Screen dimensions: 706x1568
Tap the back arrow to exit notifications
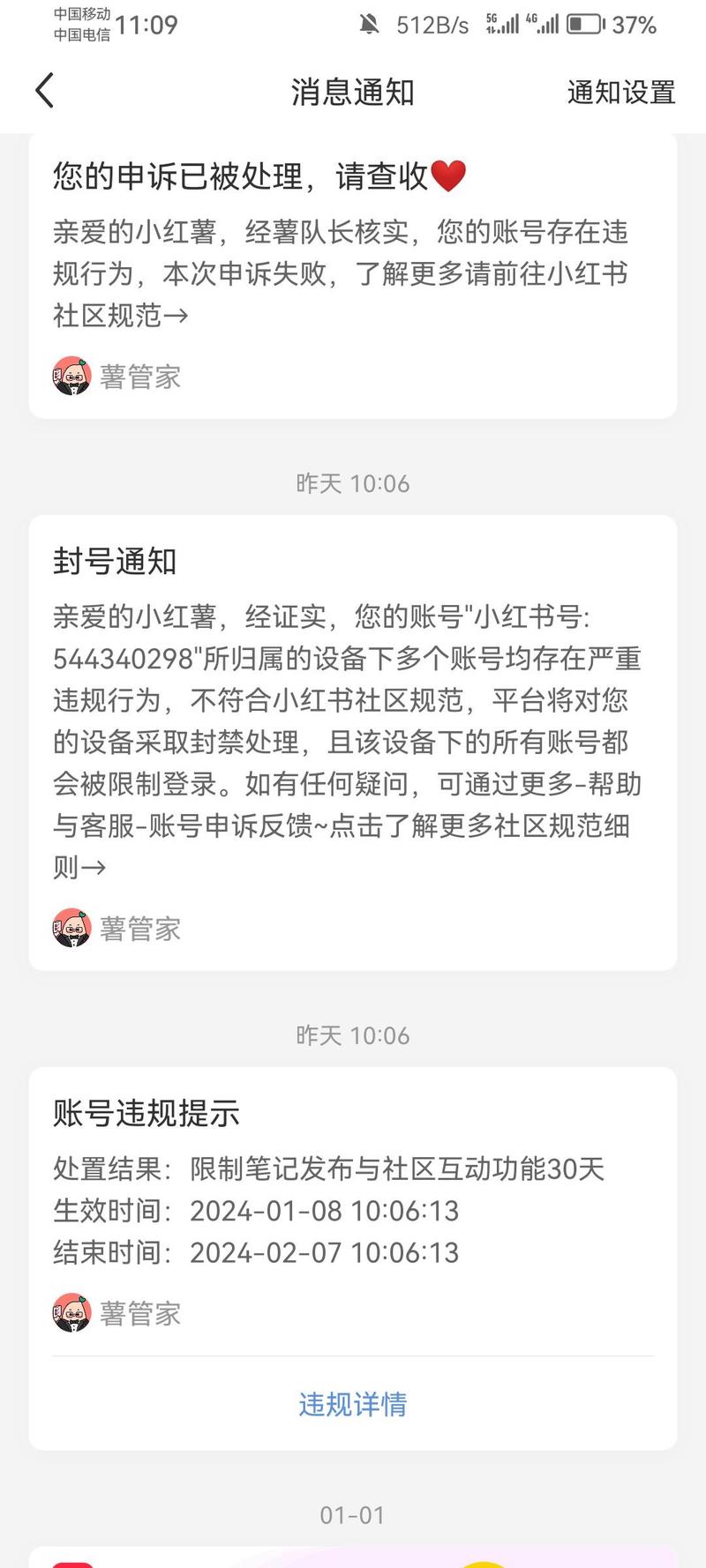(x=46, y=90)
